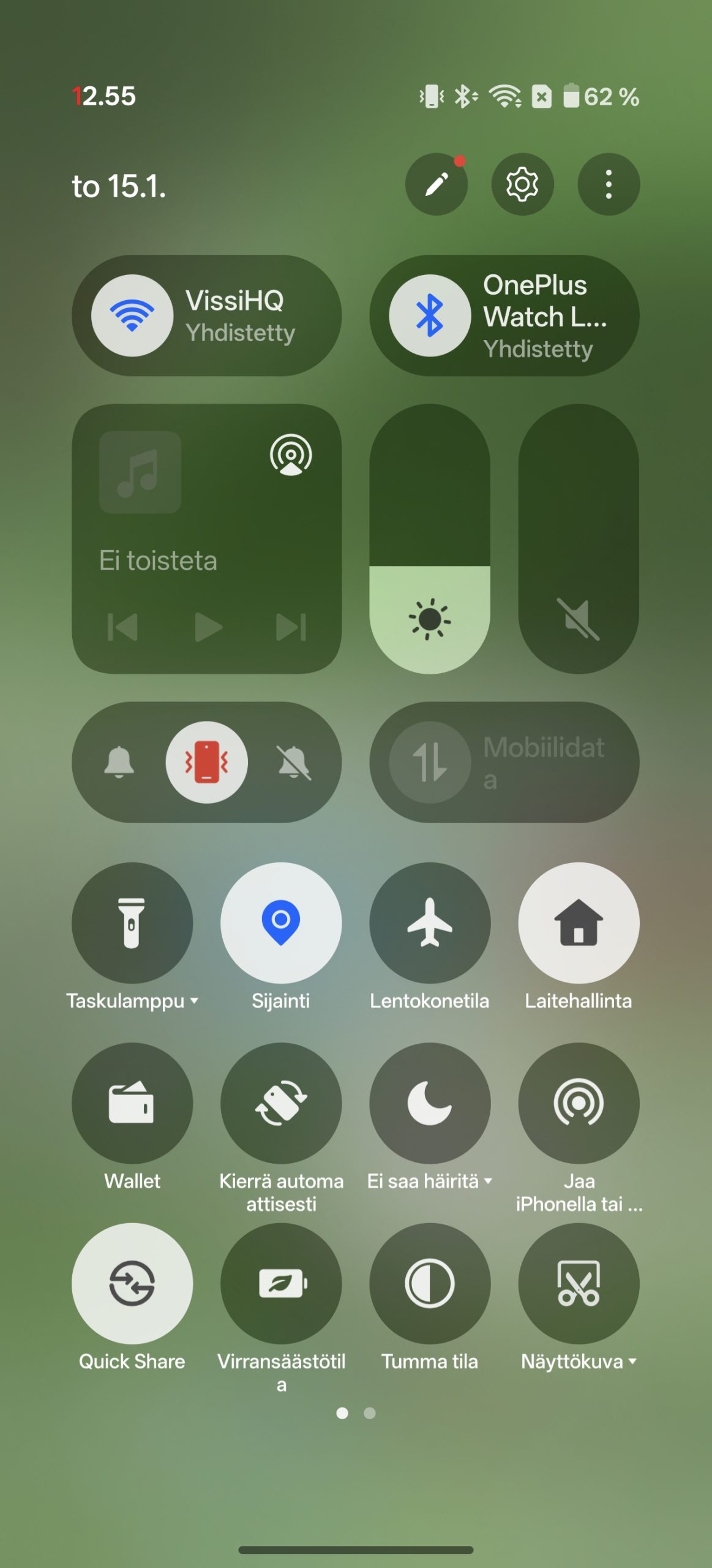Viewport: 712px width, 1568px height.
Task: Toggle Bluetooth for OnePlus Watch
Action: [430, 315]
